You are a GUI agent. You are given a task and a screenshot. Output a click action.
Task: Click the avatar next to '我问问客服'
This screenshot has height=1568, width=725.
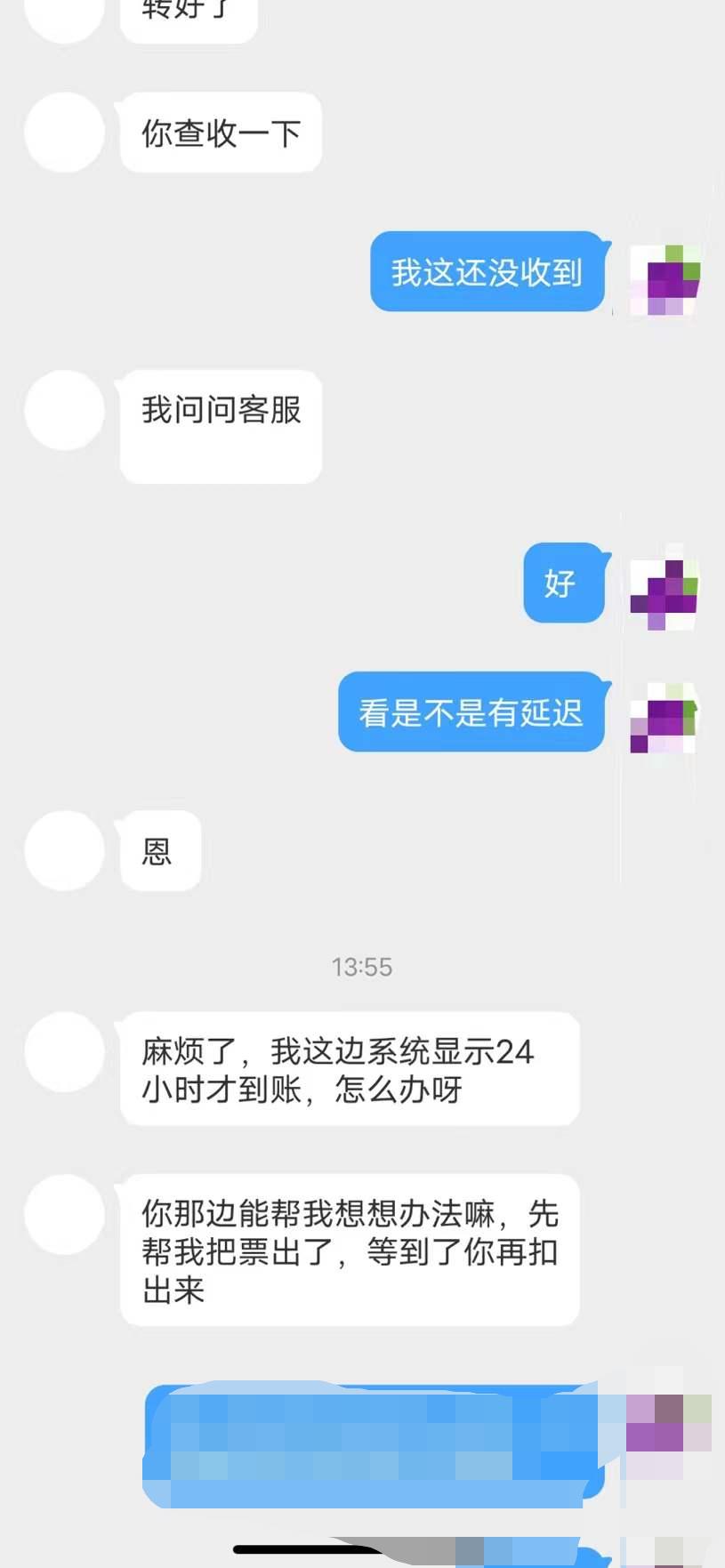pyautogui.click(x=64, y=412)
